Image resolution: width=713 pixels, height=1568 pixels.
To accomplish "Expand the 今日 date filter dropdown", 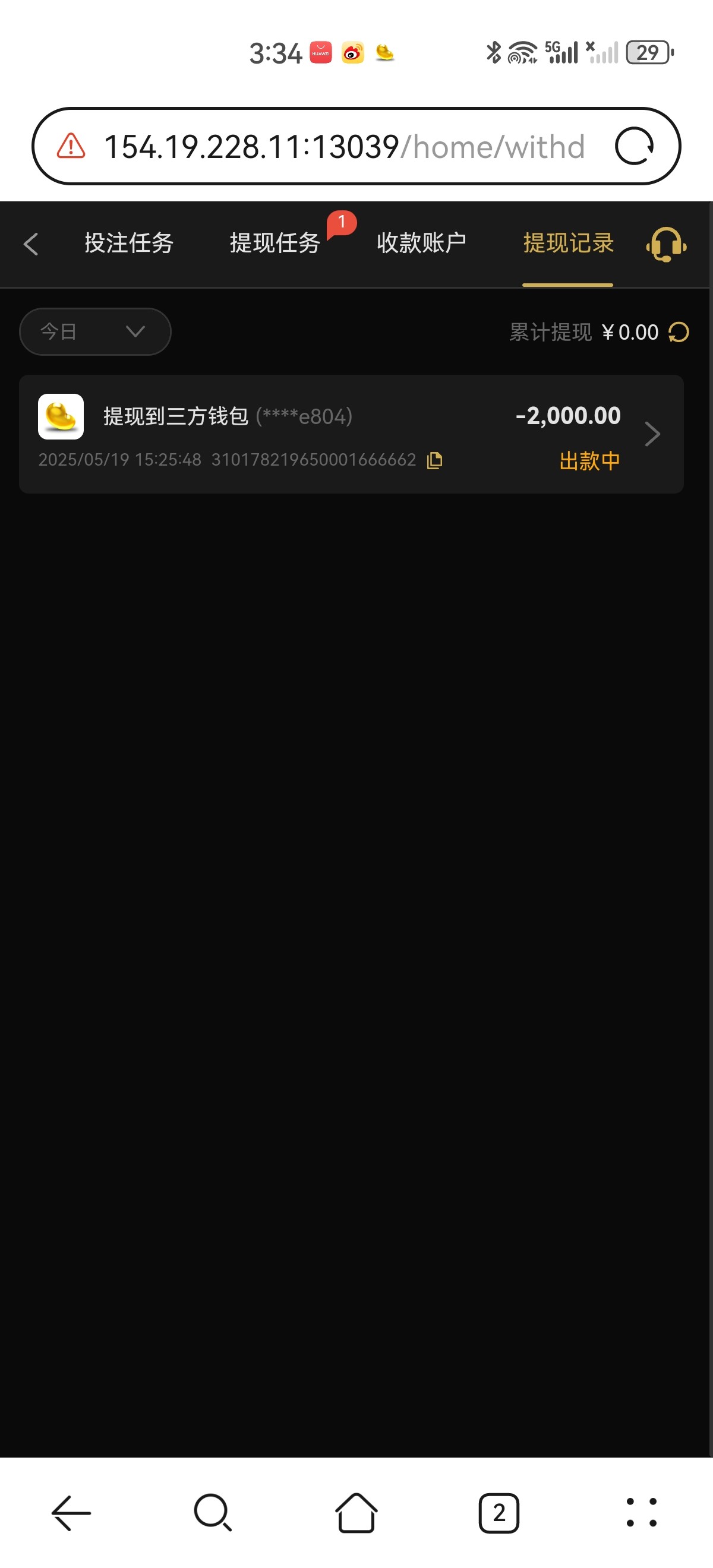I will (95, 331).
